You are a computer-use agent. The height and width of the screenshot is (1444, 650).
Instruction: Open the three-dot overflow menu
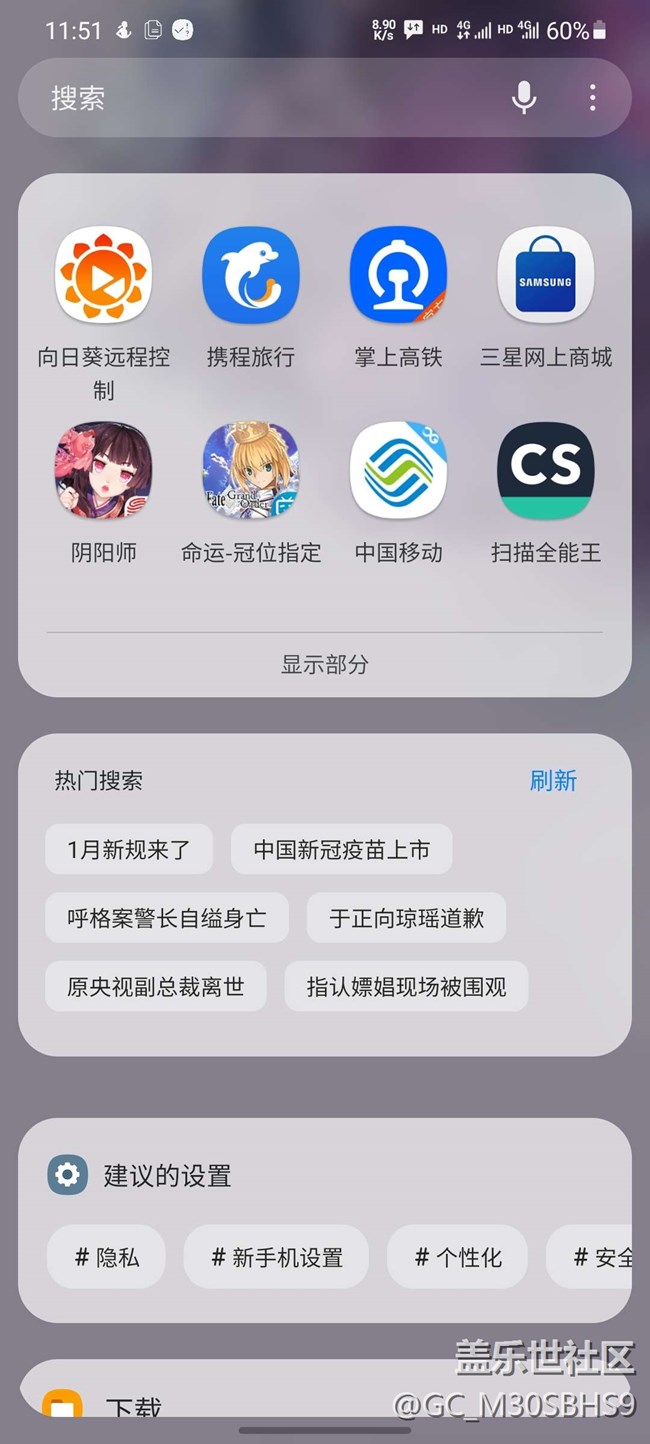[593, 98]
